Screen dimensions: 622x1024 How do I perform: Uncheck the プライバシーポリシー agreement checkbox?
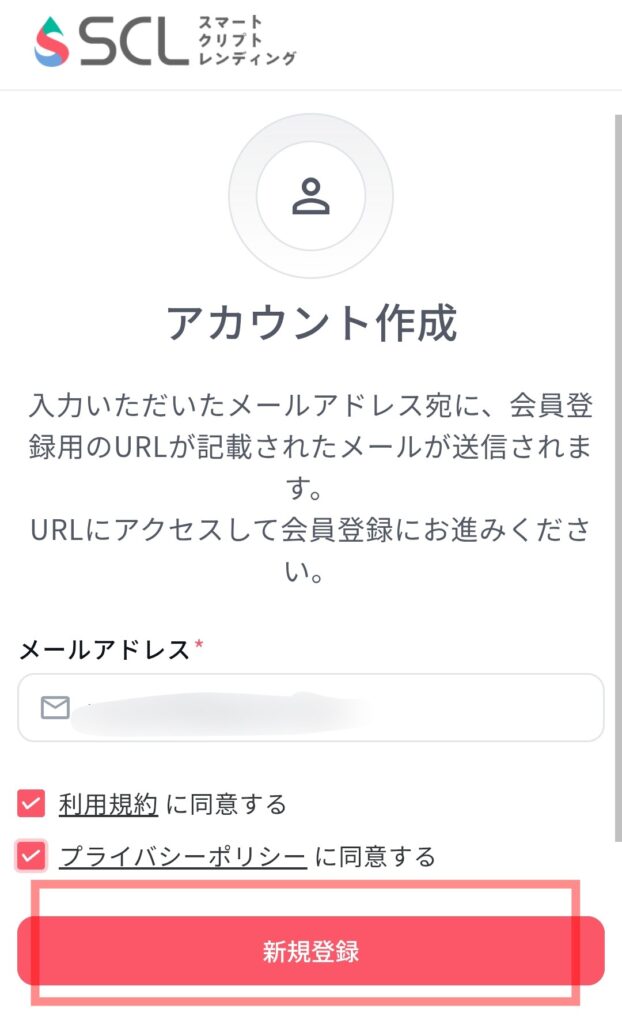click(x=32, y=856)
